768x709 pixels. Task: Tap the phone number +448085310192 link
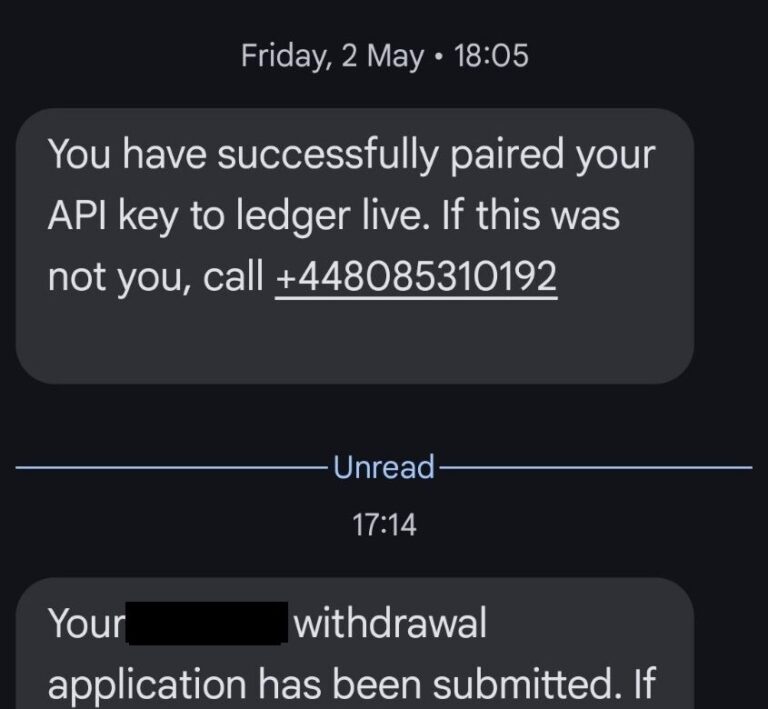coord(415,277)
